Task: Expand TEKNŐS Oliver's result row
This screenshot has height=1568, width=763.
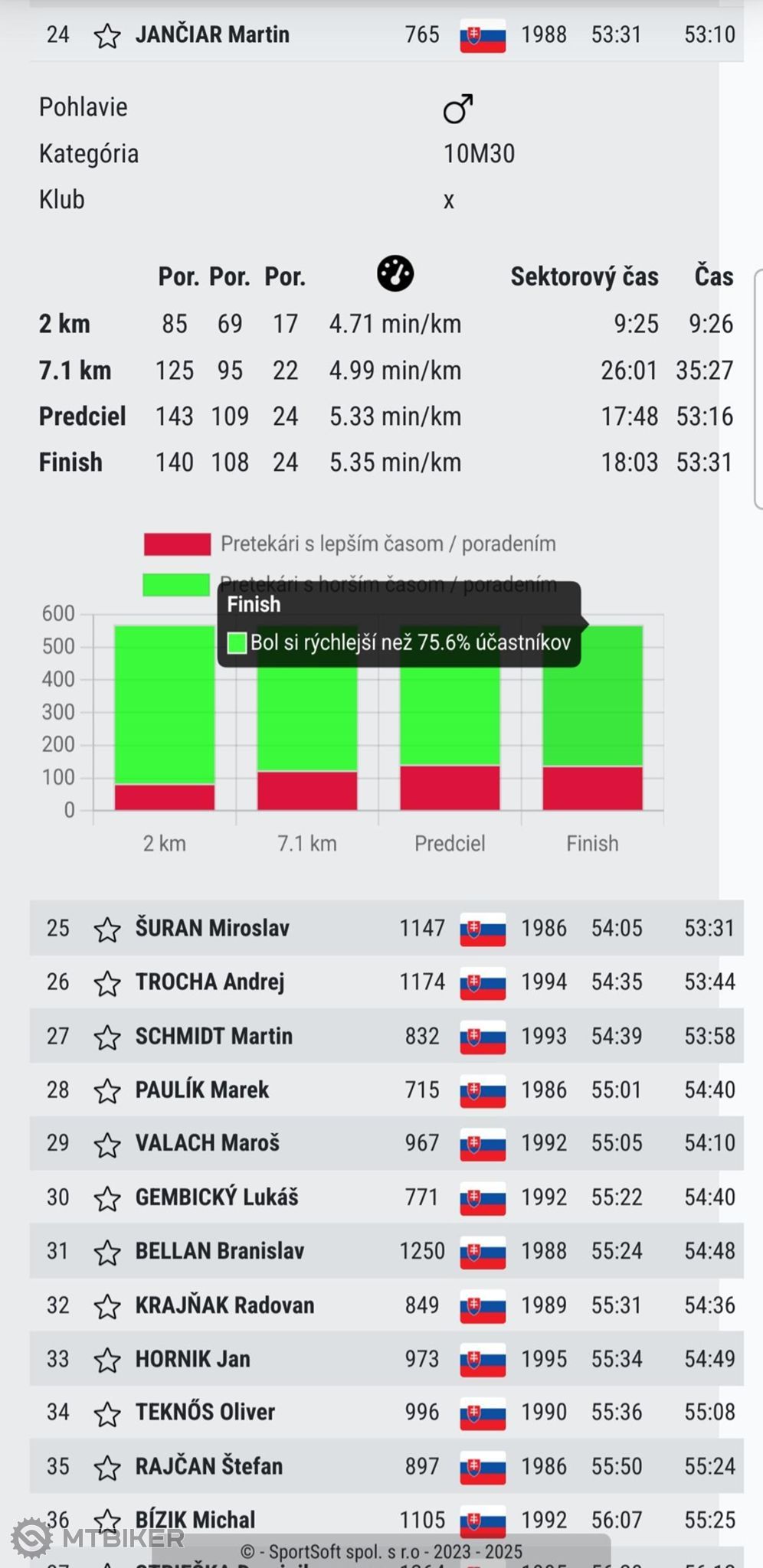Action: tap(386, 1412)
